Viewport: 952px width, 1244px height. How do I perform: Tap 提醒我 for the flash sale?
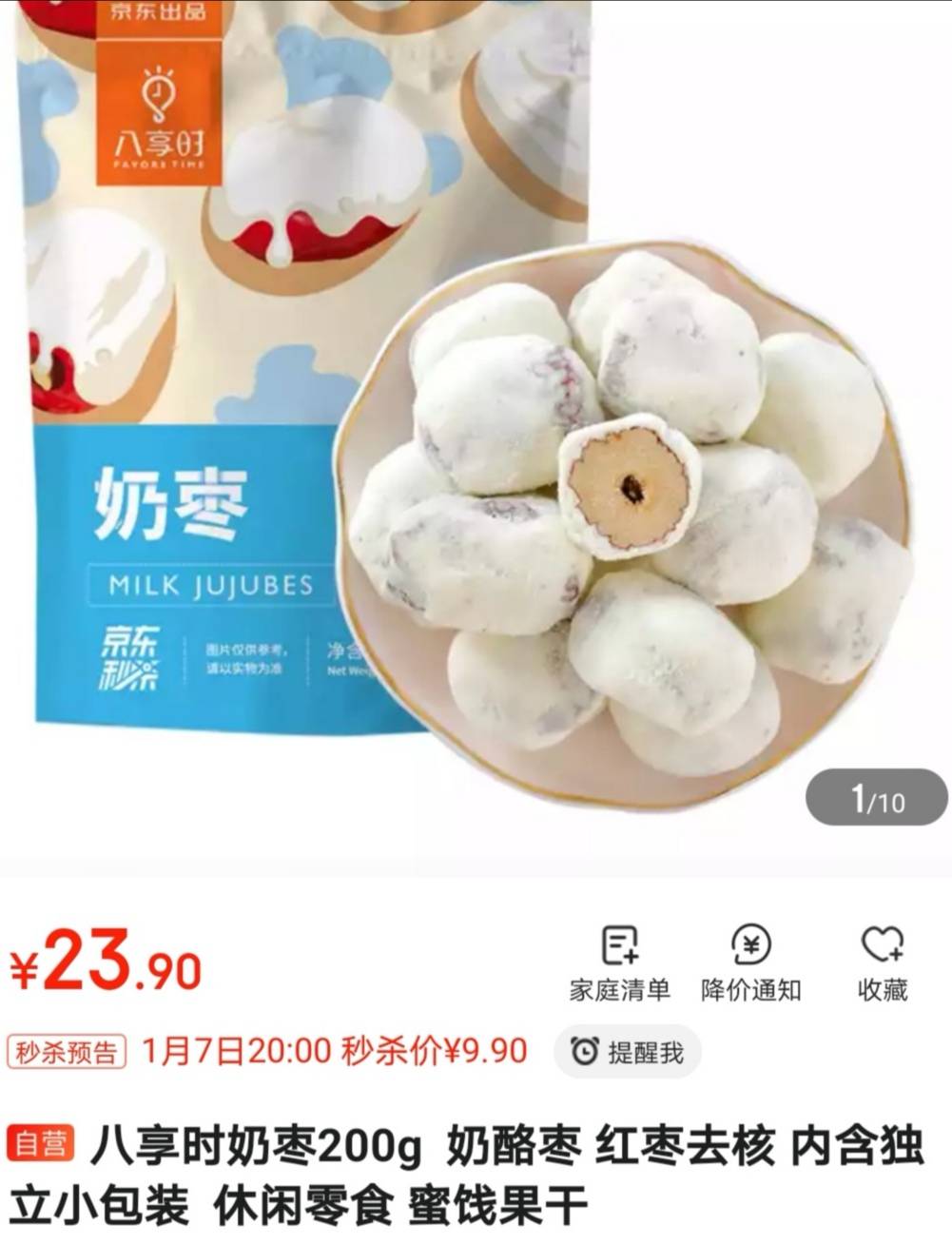628,1052
